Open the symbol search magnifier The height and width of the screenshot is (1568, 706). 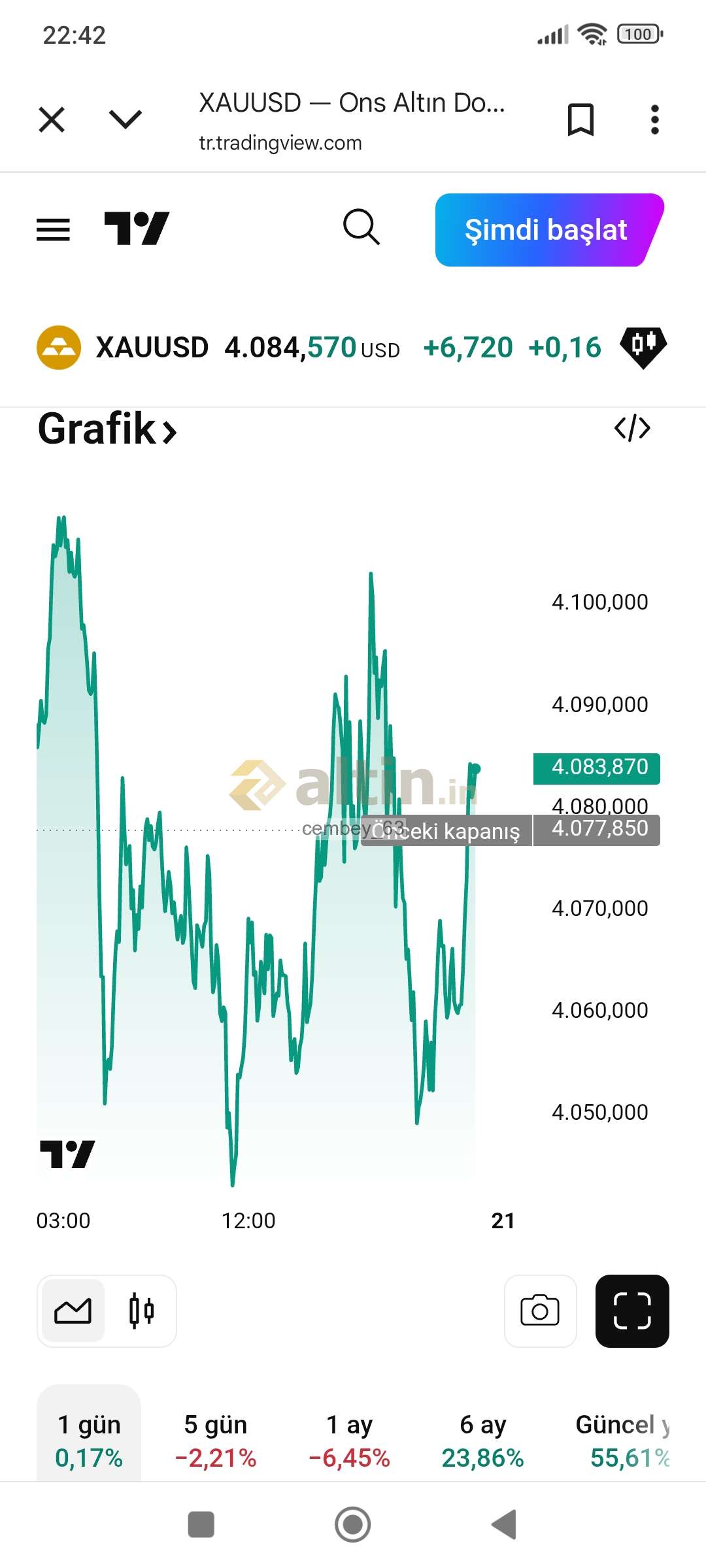click(361, 227)
